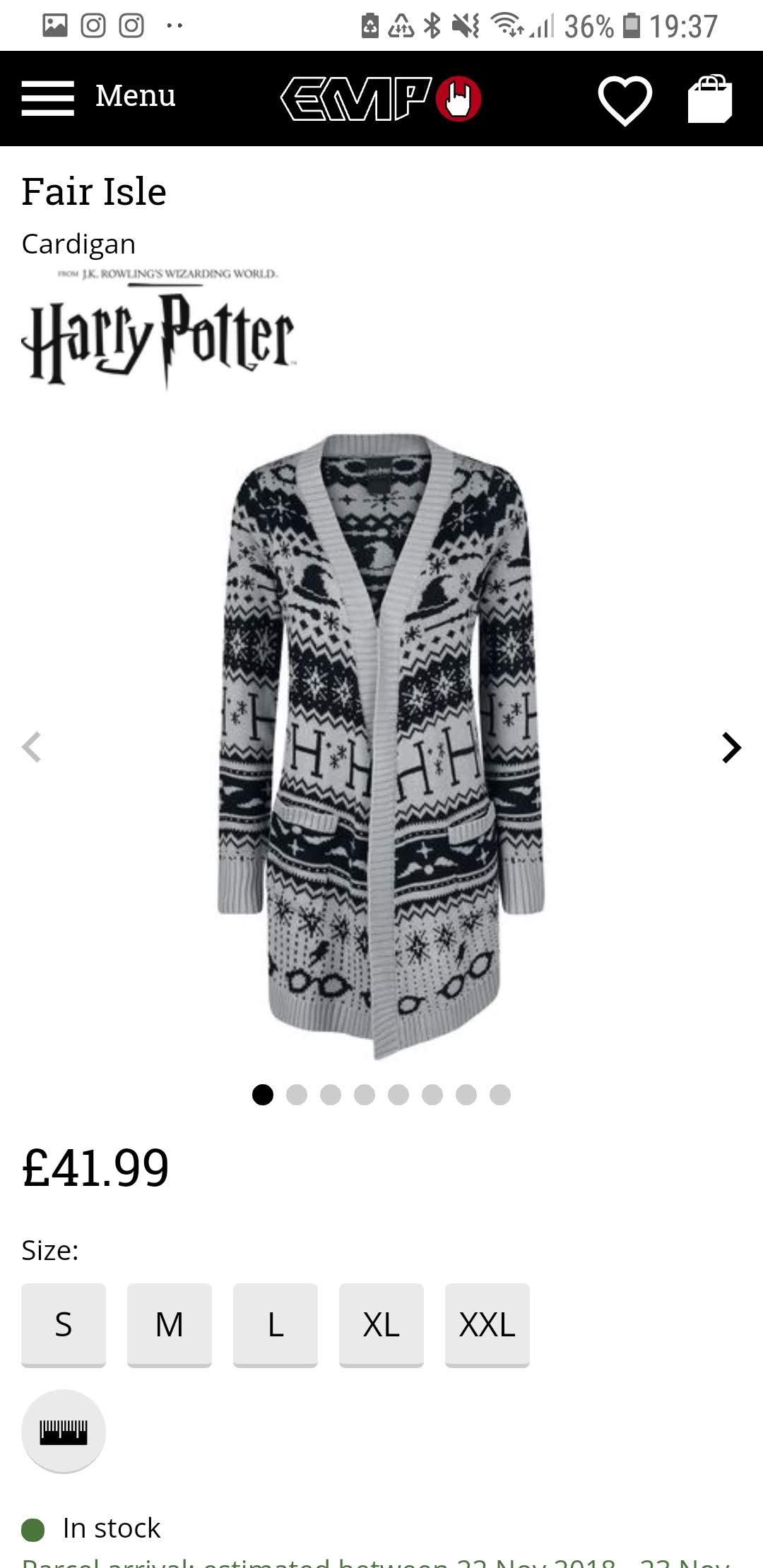
Task: Open the size guide ruler
Action: (64, 1431)
